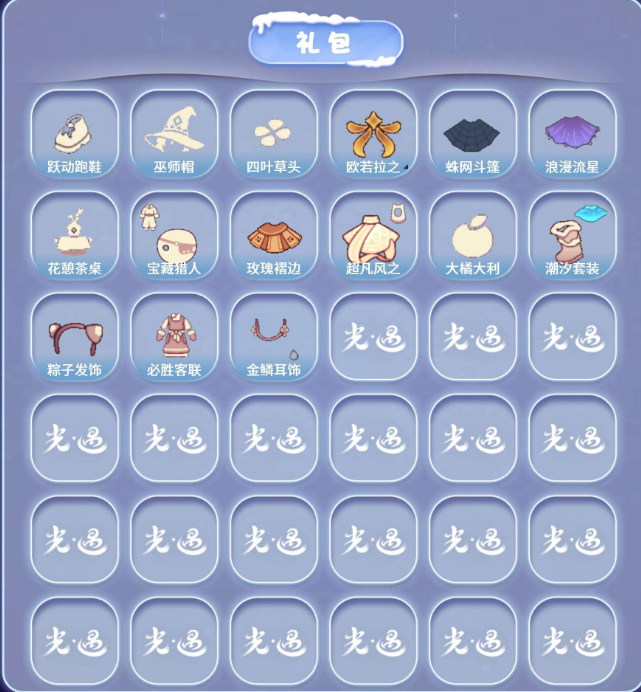641x692 pixels.
Task: Open the 巫师帽 item tile
Action: [174, 134]
